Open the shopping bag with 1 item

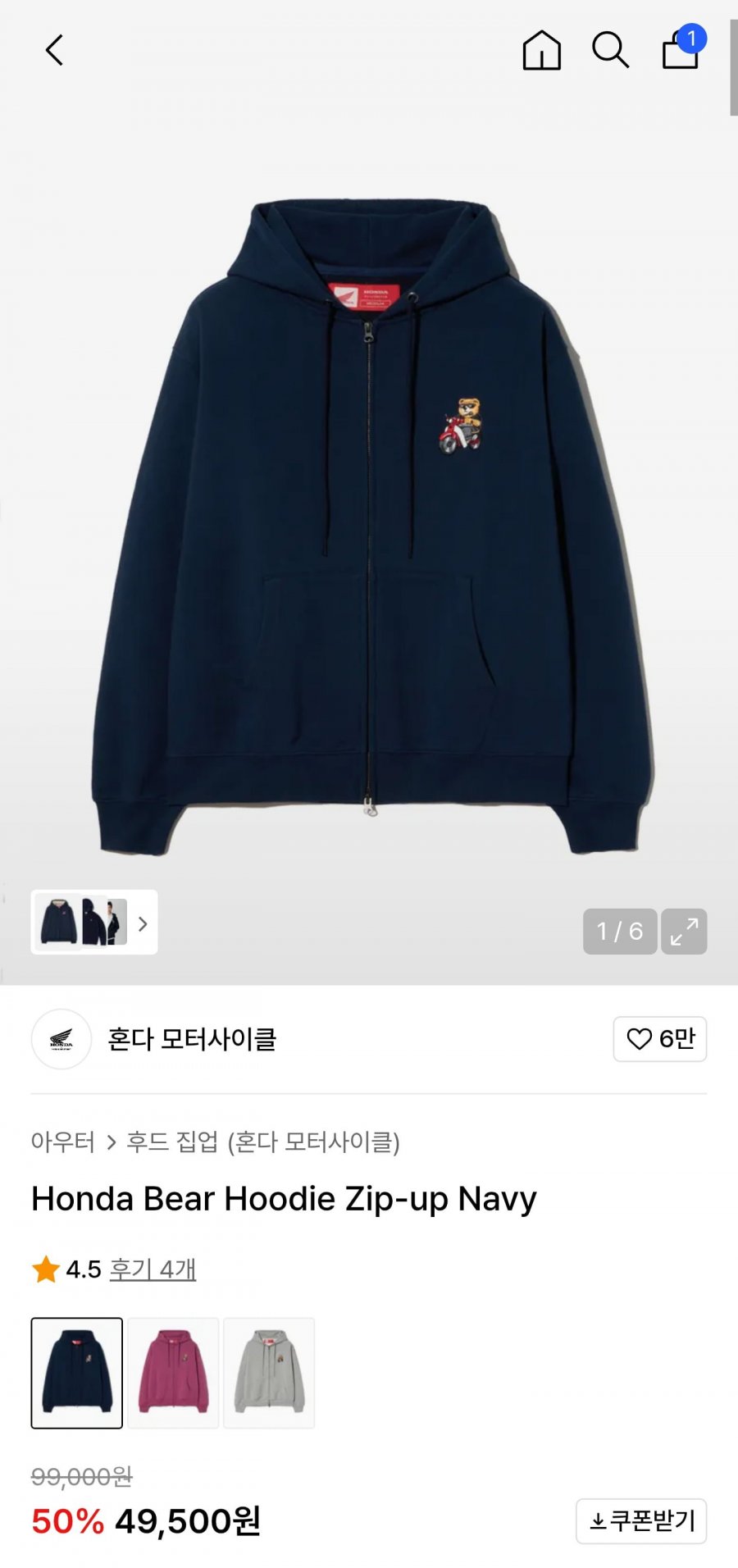[x=681, y=50]
